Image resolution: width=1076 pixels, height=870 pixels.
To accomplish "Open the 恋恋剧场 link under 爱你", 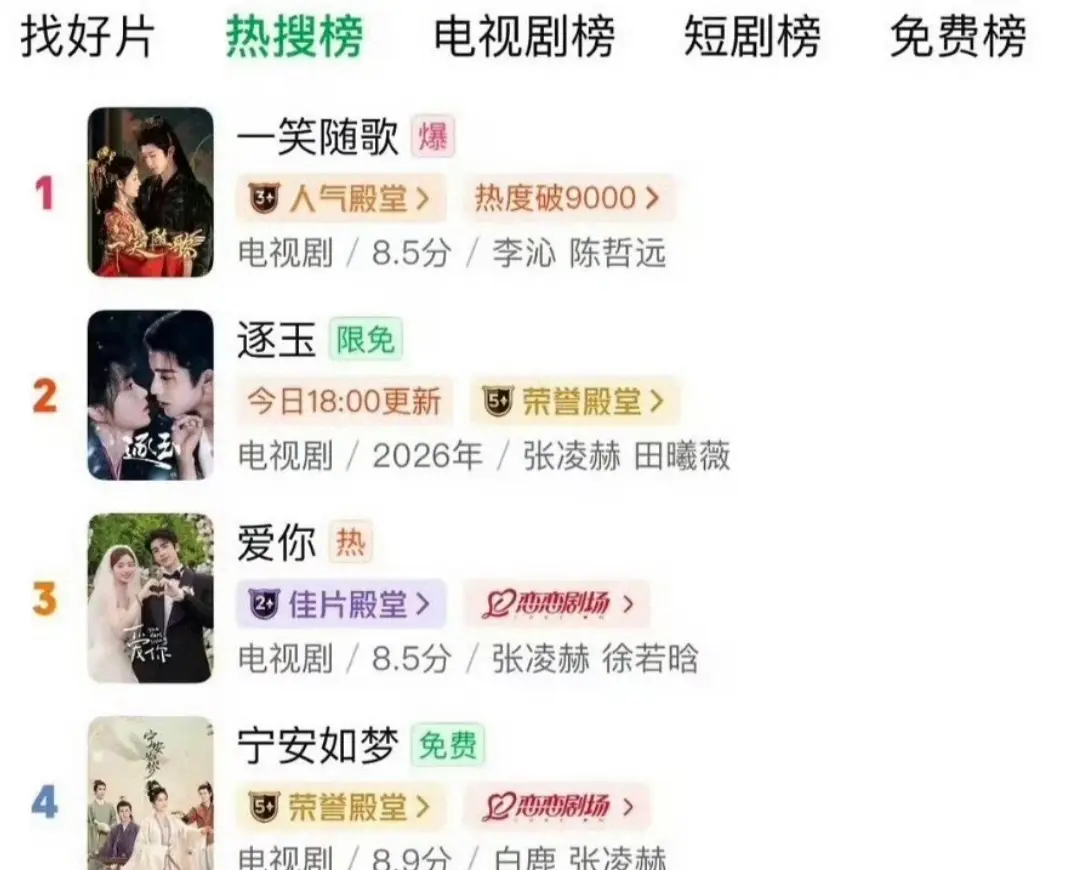I will coord(557,604).
